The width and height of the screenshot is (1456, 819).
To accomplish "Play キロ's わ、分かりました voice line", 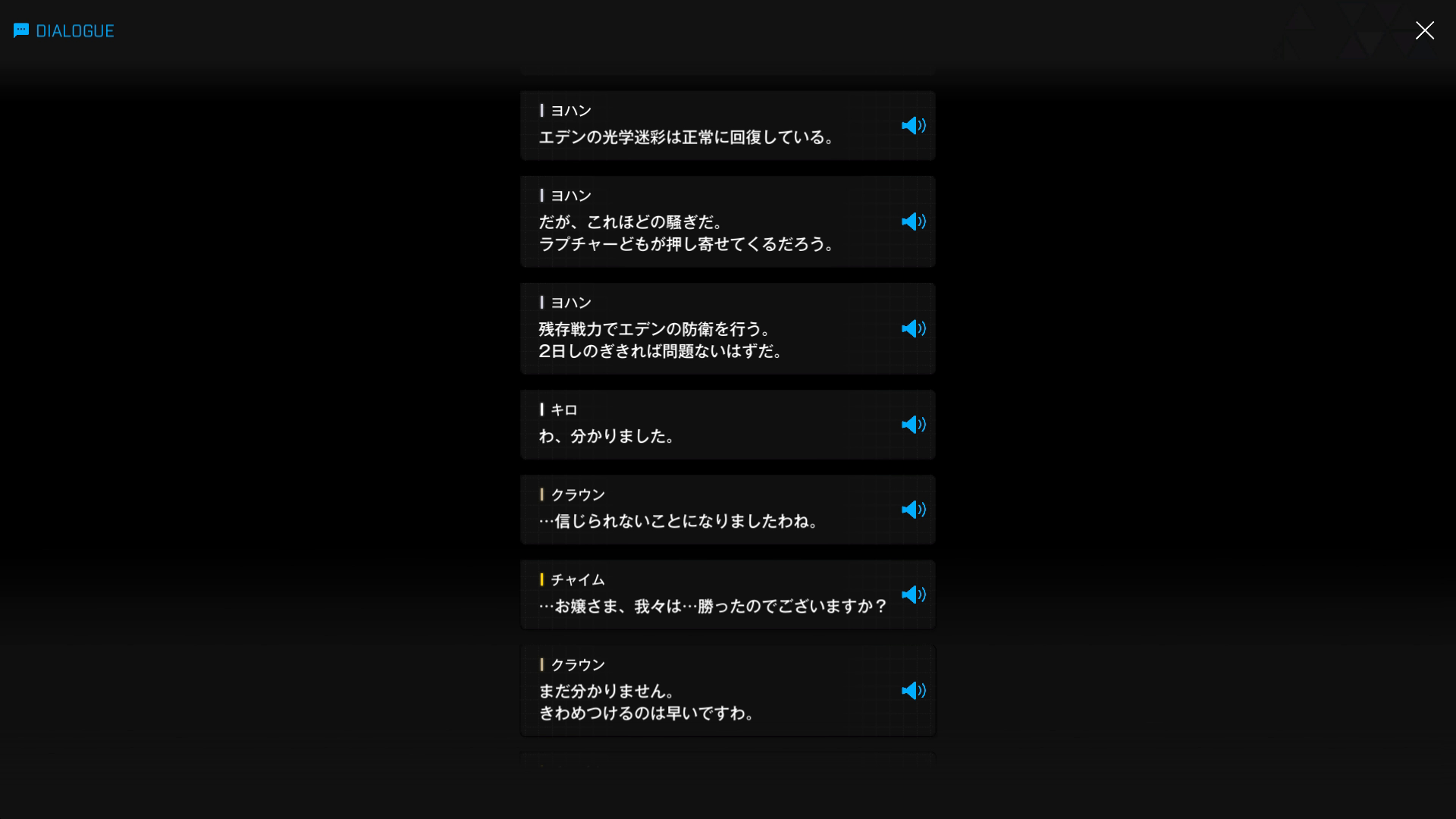I will [x=913, y=425].
